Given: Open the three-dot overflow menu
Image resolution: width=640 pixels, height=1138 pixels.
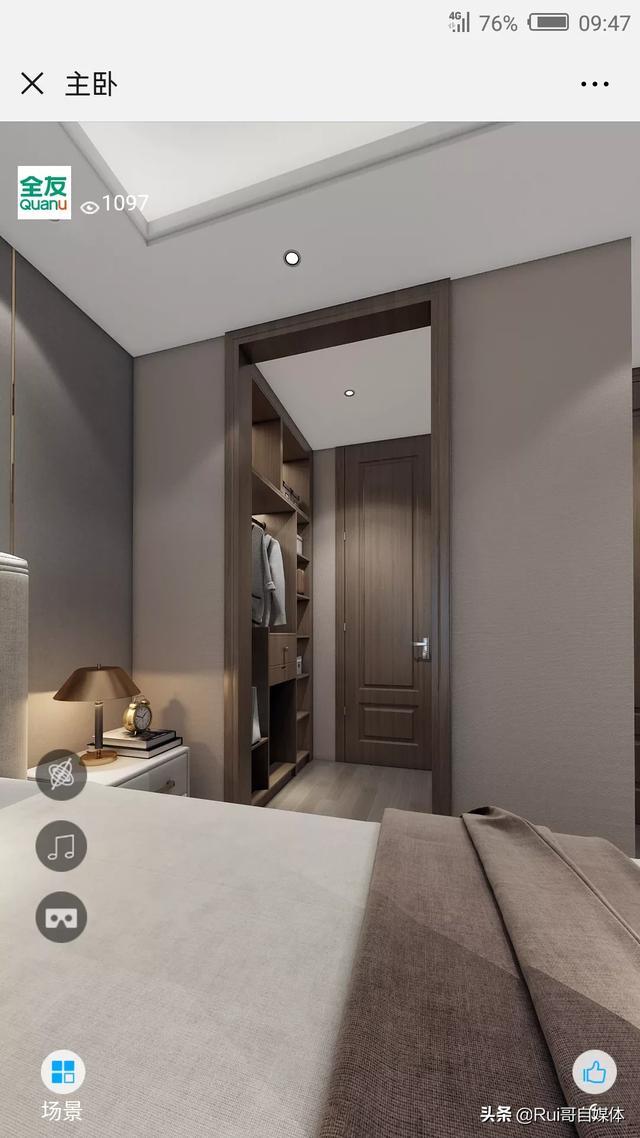Looking at the screenshot, I should 594,84.
